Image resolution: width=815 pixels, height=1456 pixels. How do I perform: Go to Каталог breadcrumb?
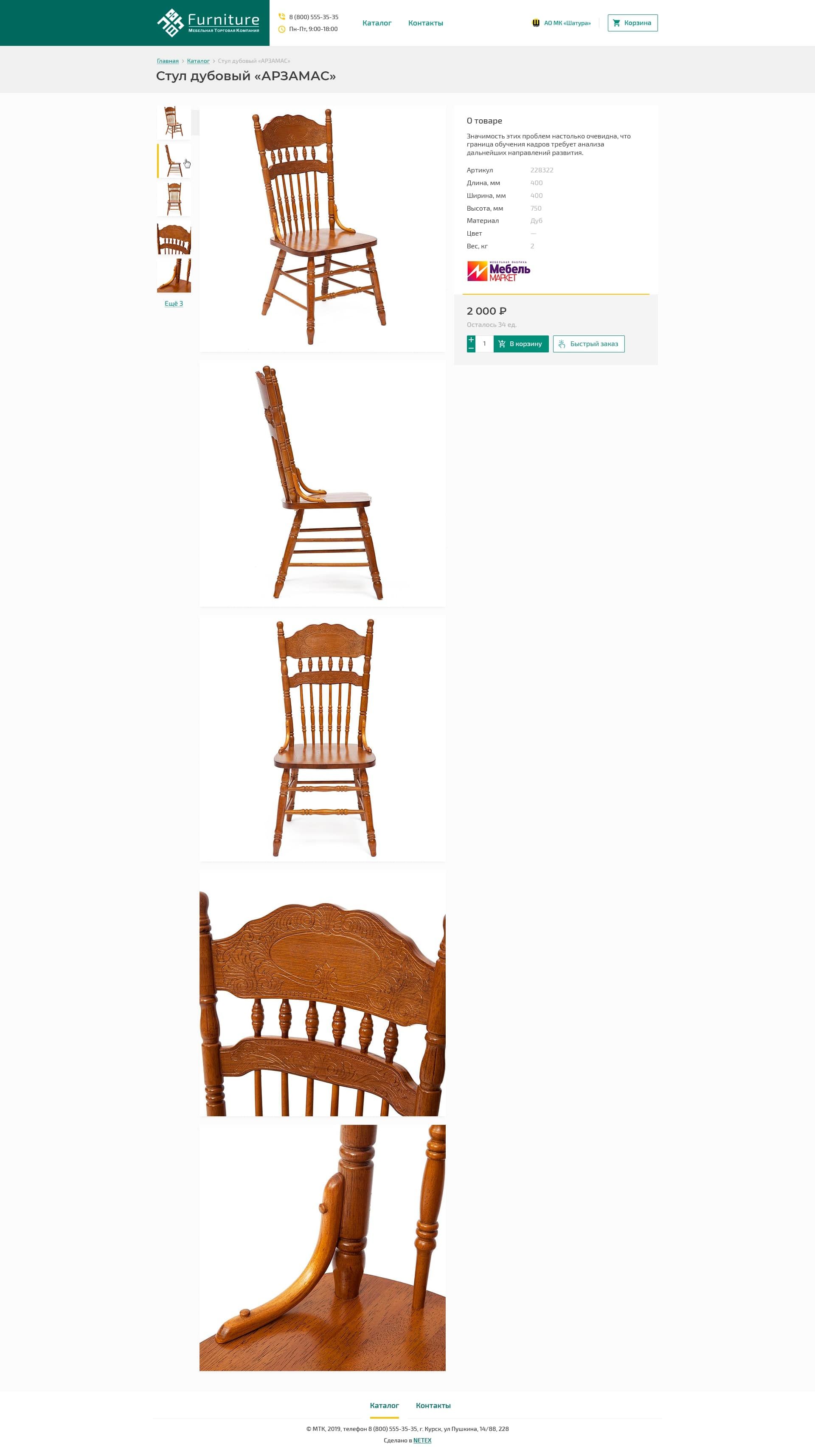point(198,61)
